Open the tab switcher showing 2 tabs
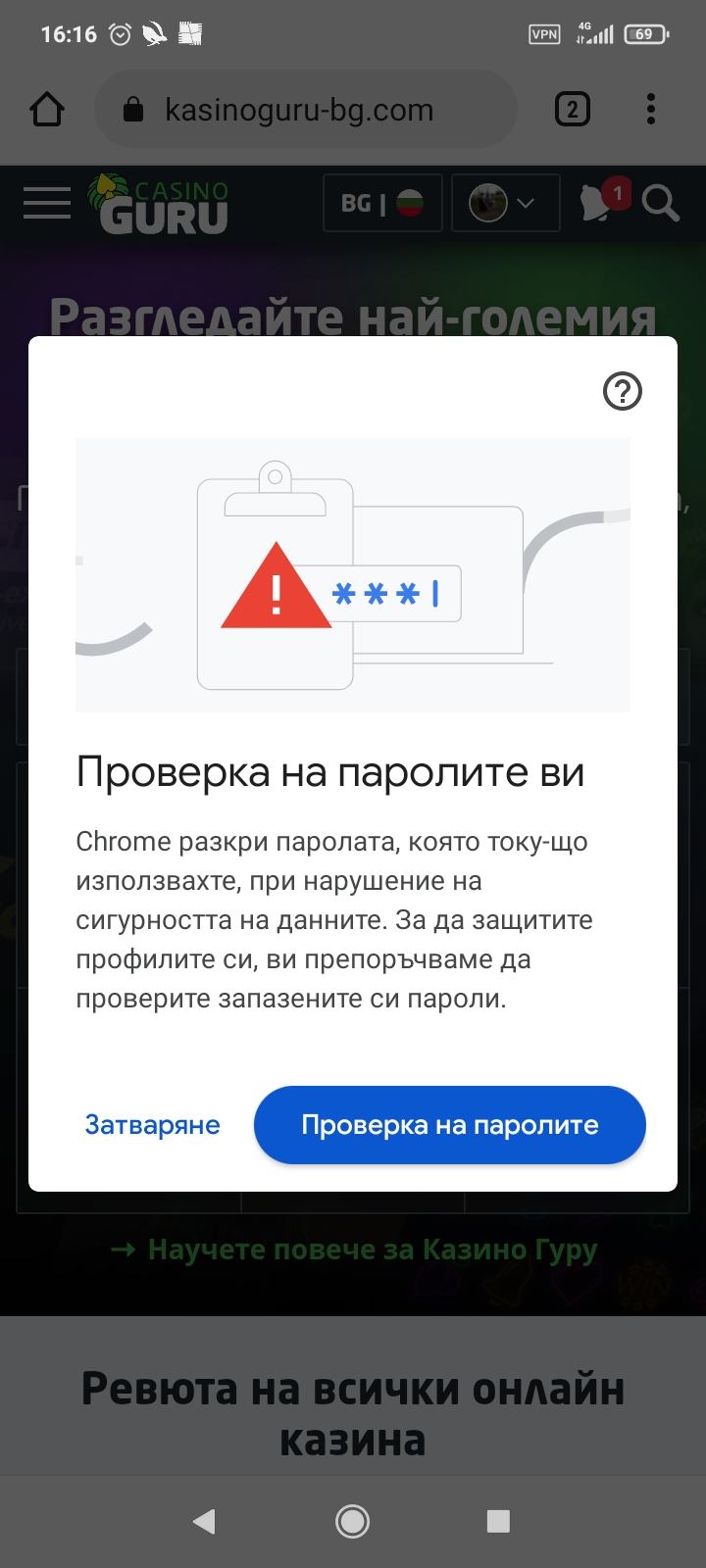The image size is (706, 1568). (x=572, y=109)
